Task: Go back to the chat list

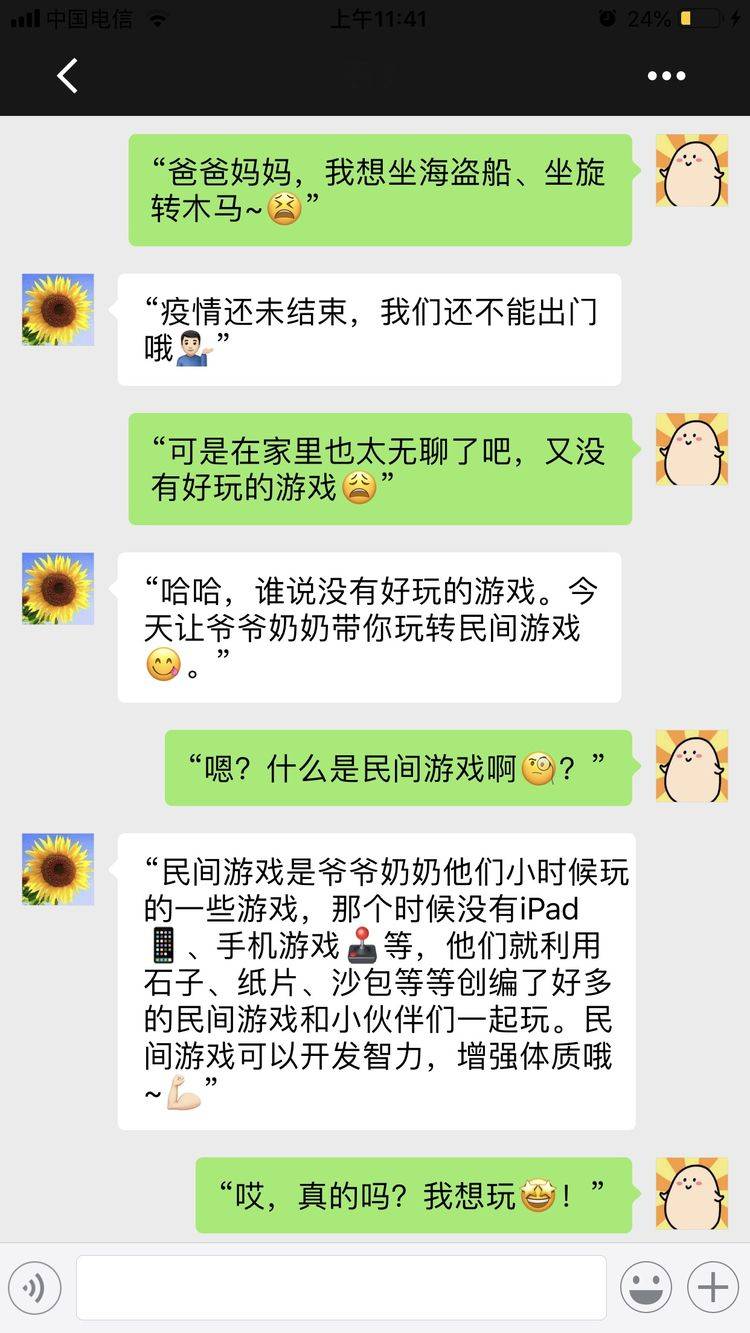Action: pos(67,76)
